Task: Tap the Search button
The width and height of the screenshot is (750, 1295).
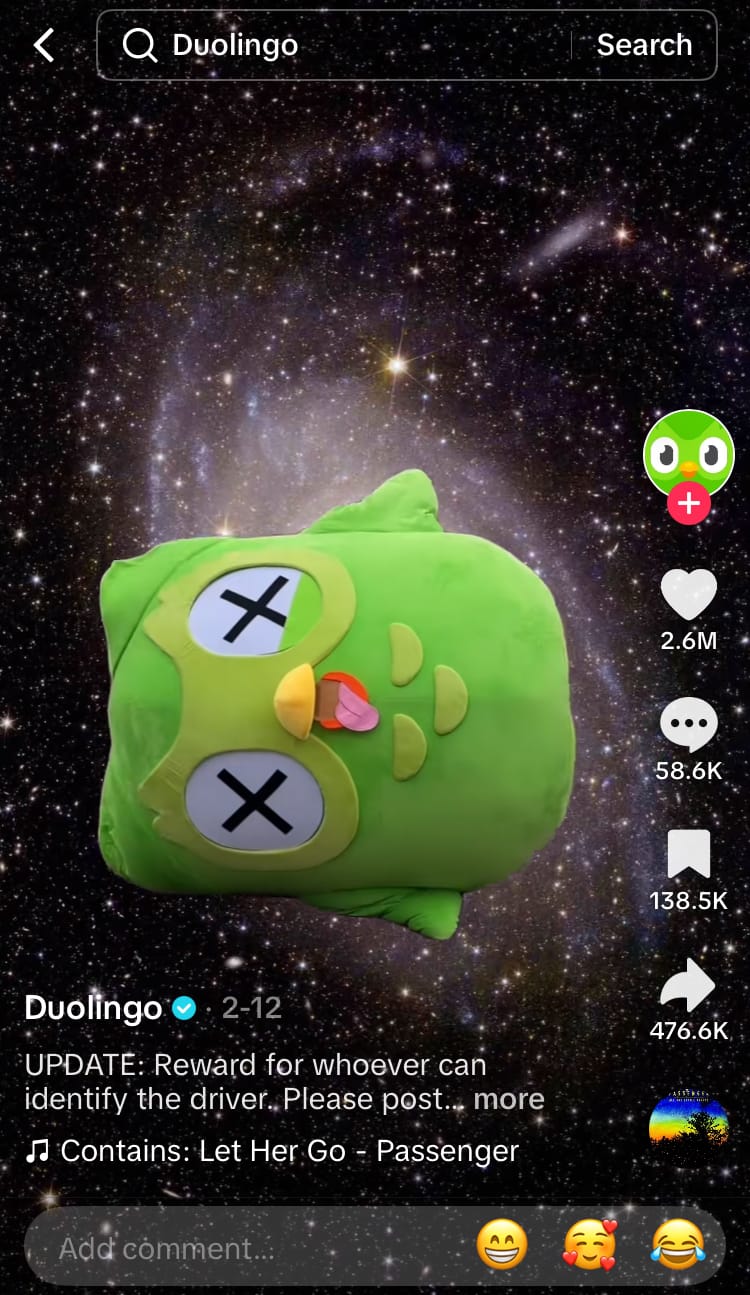Action: click(644, 45)
